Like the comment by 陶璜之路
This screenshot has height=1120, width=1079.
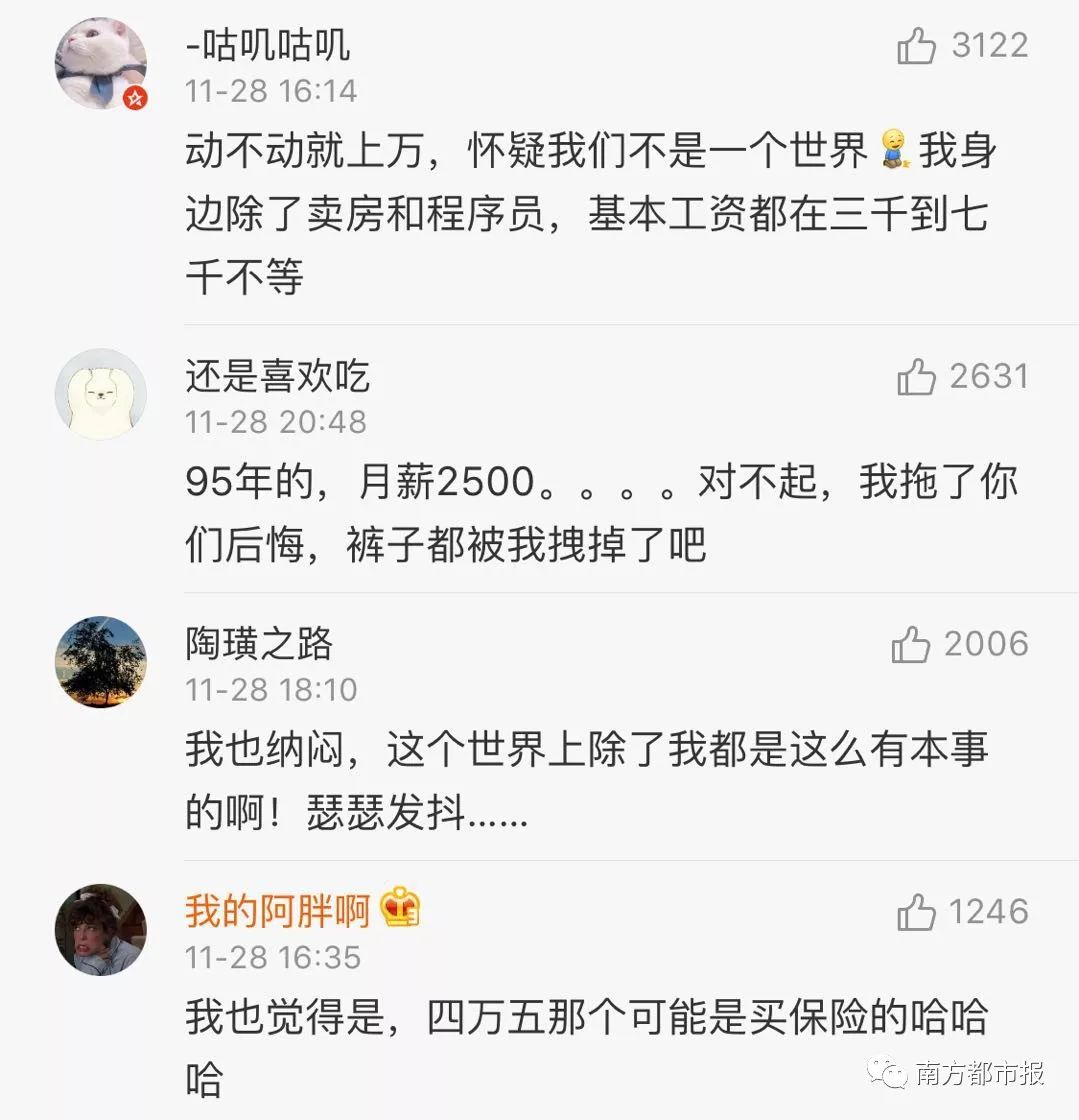point(911,645)
